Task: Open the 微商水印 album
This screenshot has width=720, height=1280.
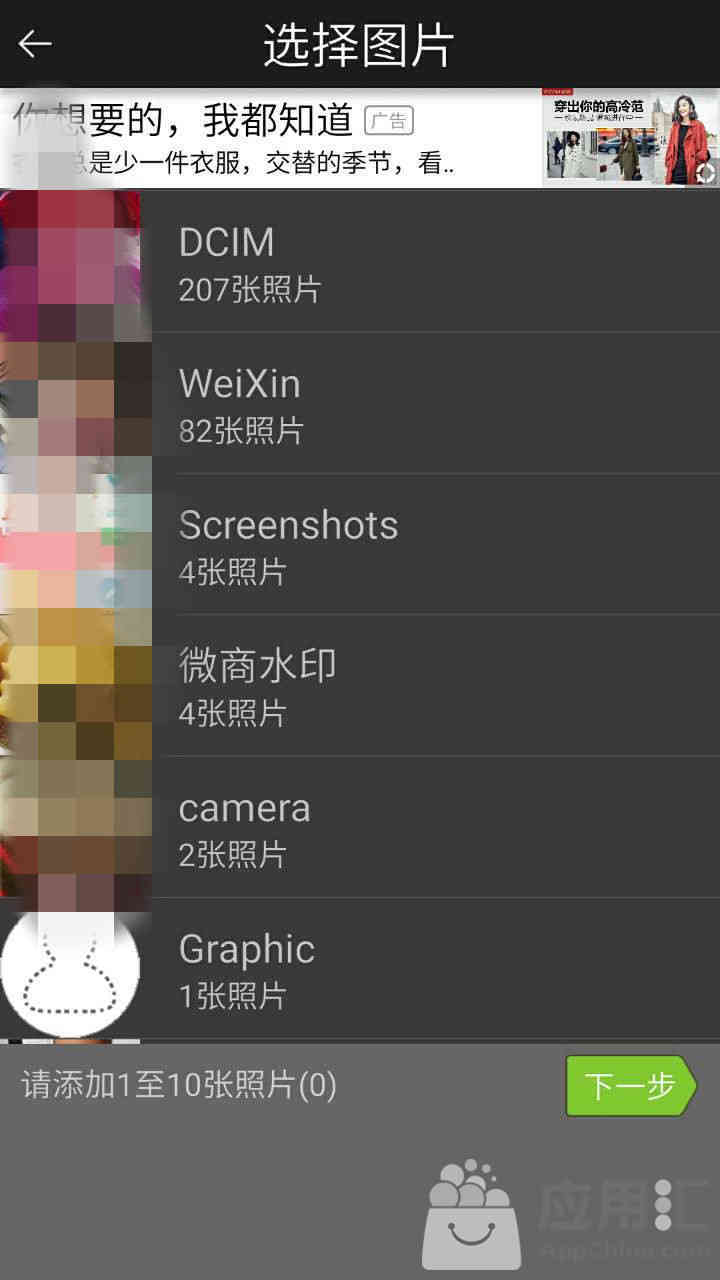Action: tap(400, 686)
